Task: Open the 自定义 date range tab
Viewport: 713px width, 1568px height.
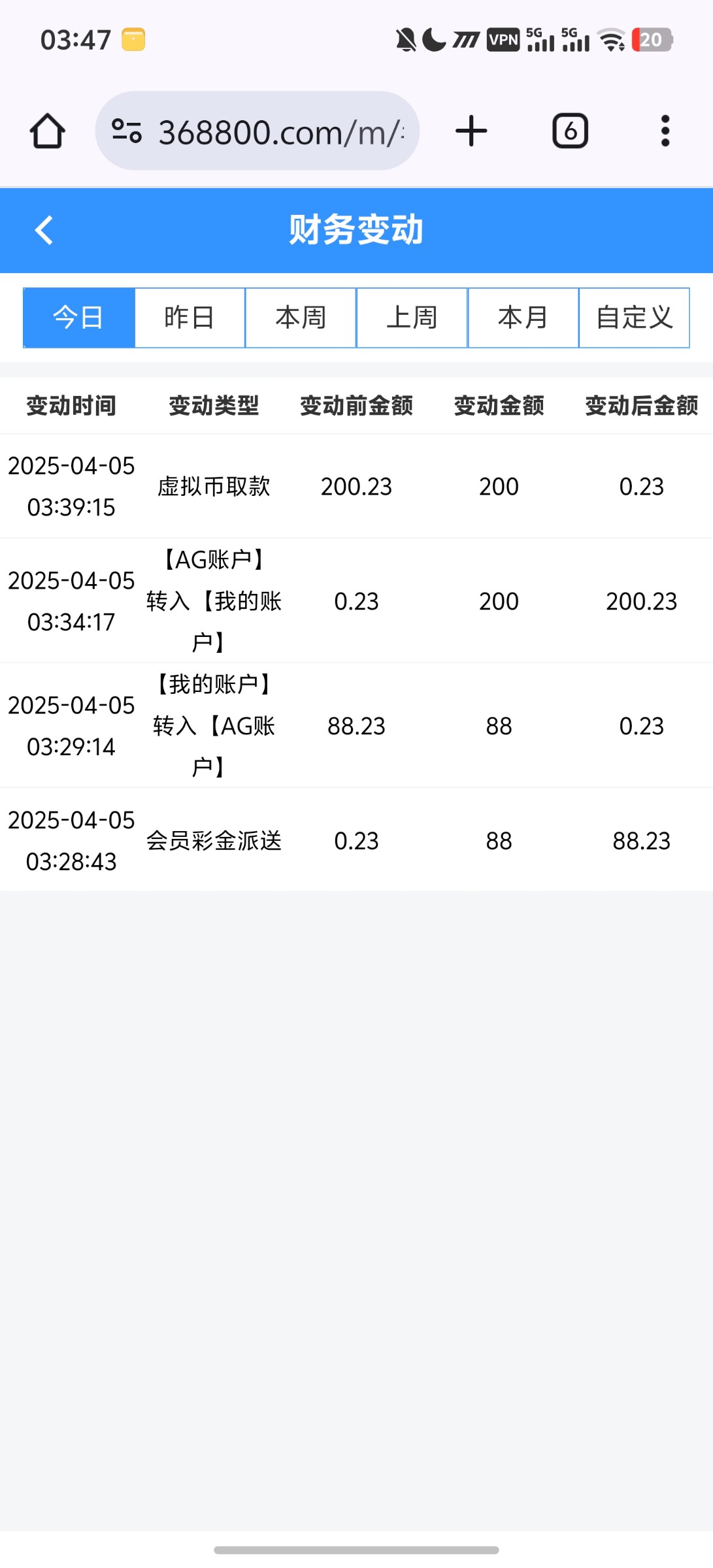Action: click(x=634, y=318)
